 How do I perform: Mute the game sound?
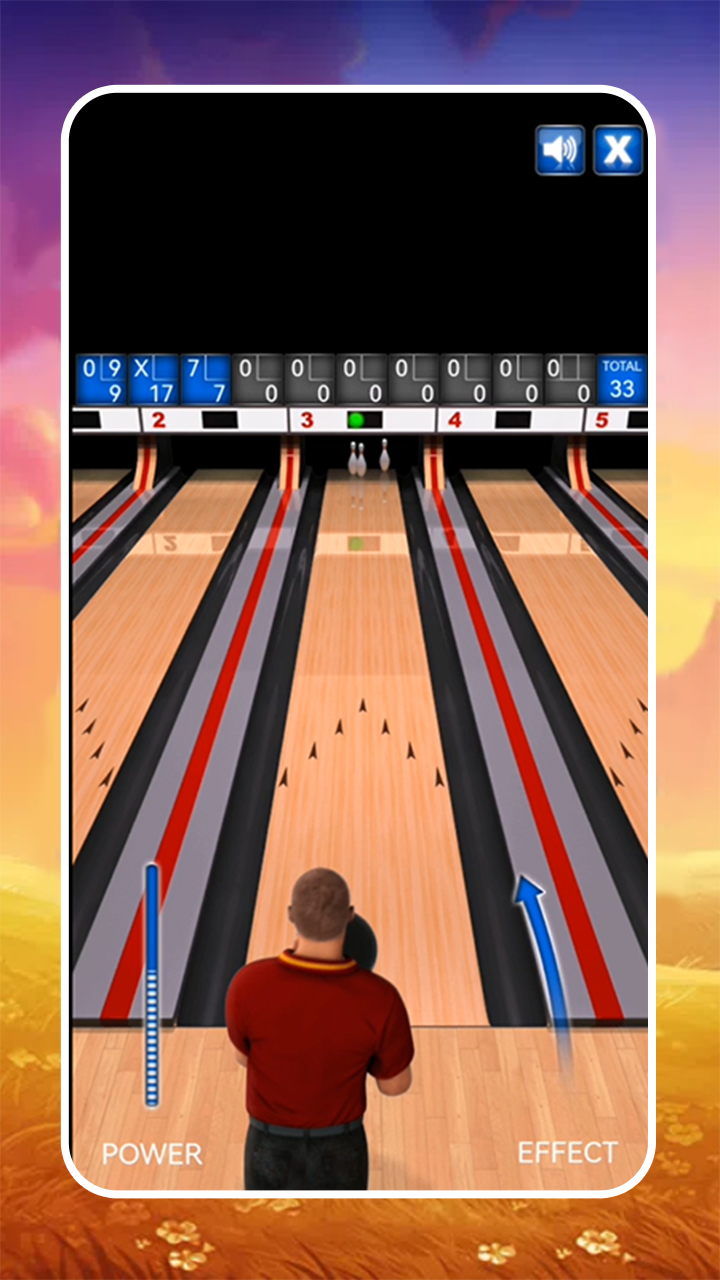point(560,151)
